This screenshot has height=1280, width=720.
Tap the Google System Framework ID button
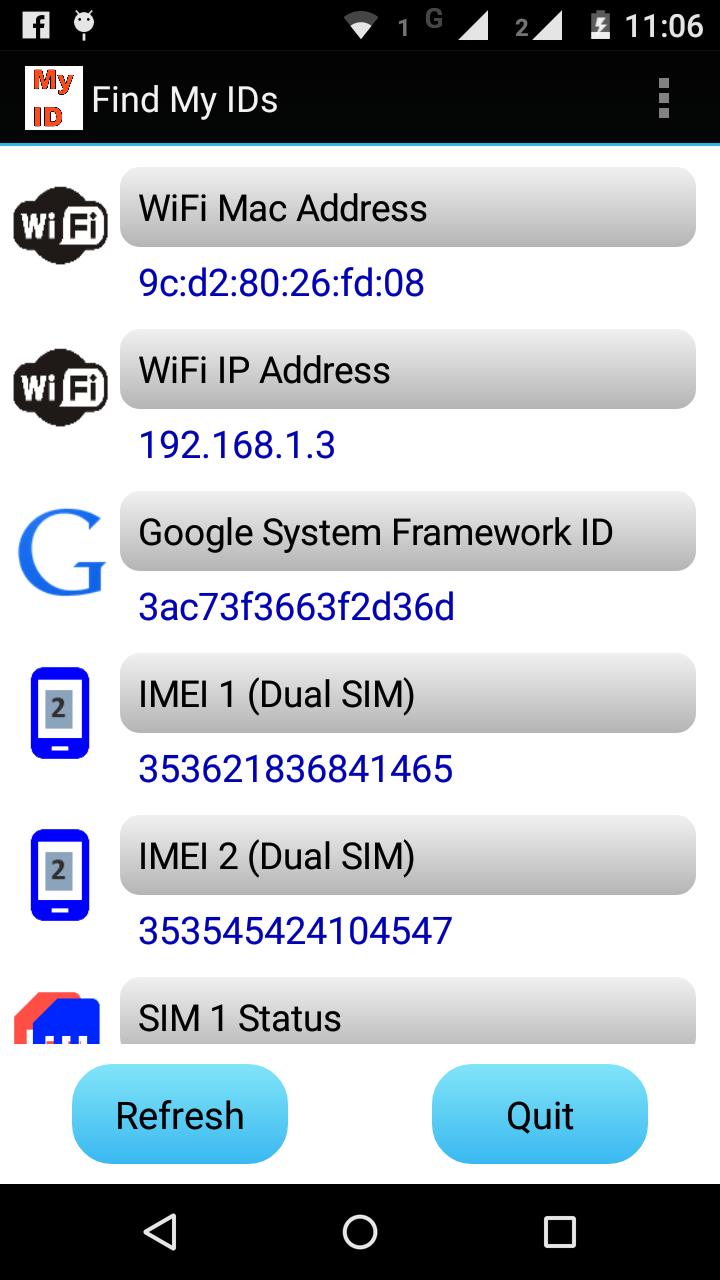(x=407, y=532)
